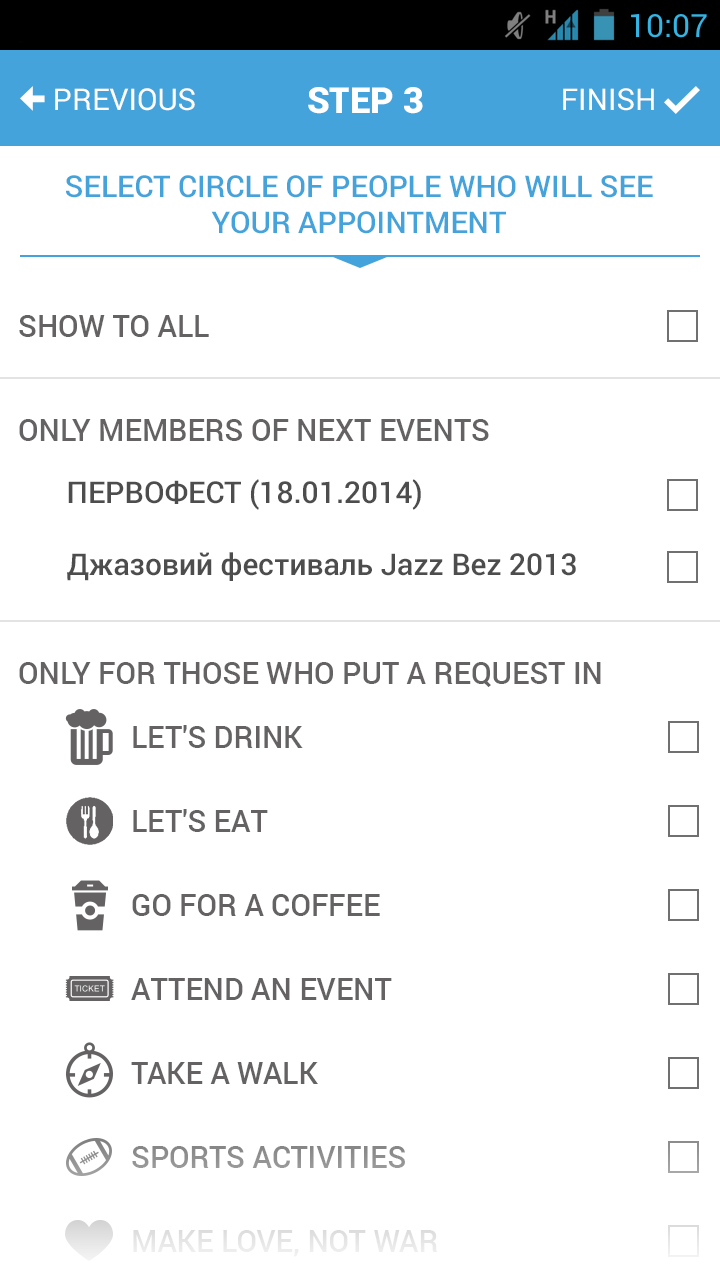Select the Take a Walk checkbox
The image size is (720, 1280).
coord(683,1074)
